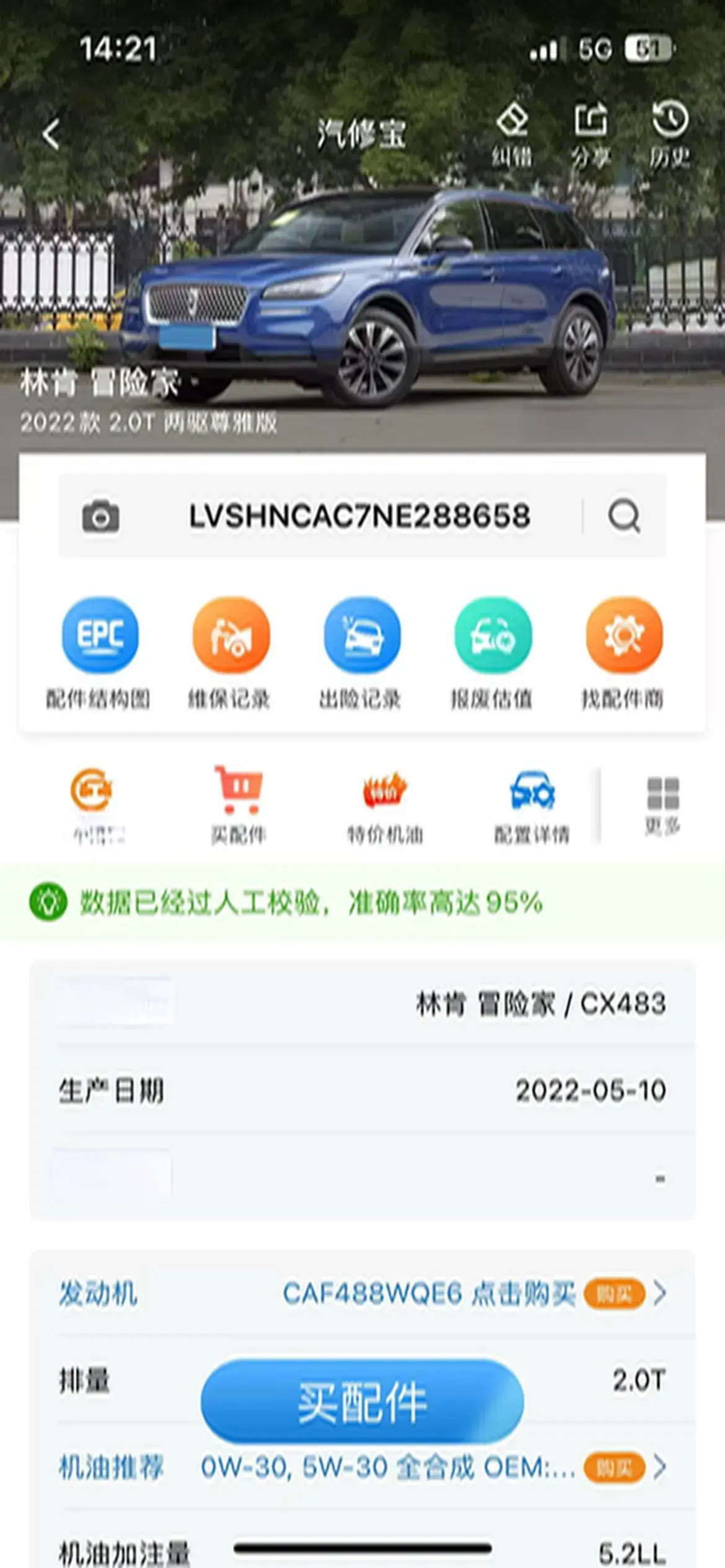Viewport: 725px width, 1568px height.
Task: Search the entered VIN with magnifier
Action: pos(623,516)
